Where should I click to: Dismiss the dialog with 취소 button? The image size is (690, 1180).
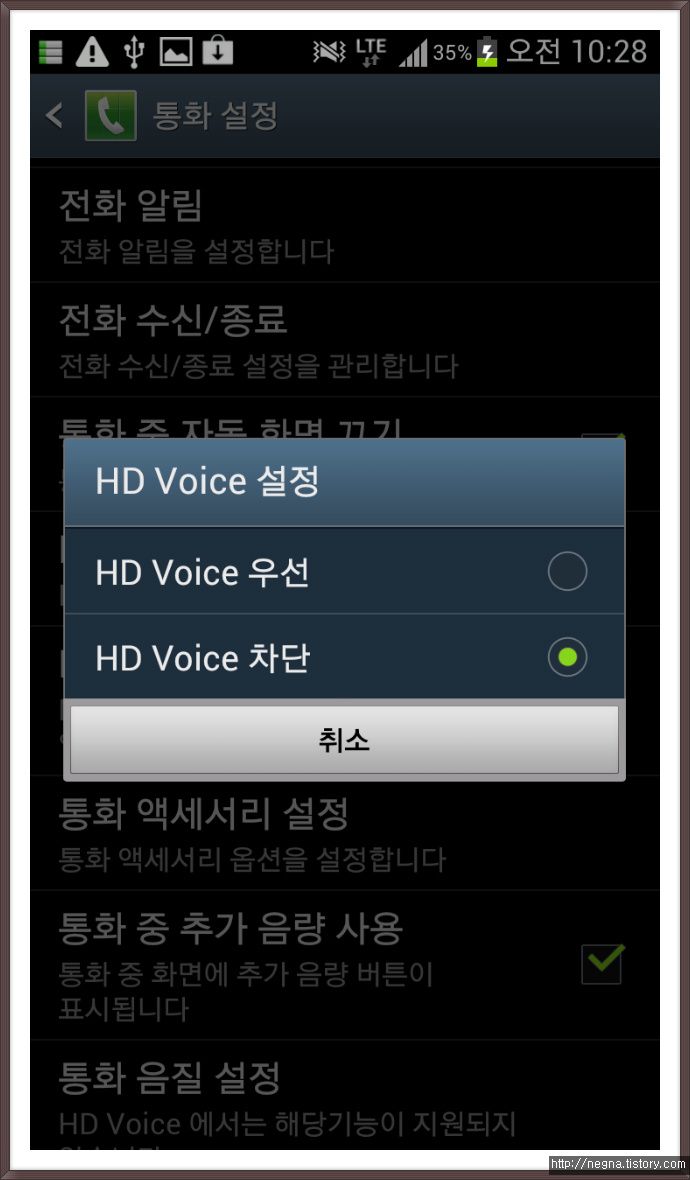(344, 740)
